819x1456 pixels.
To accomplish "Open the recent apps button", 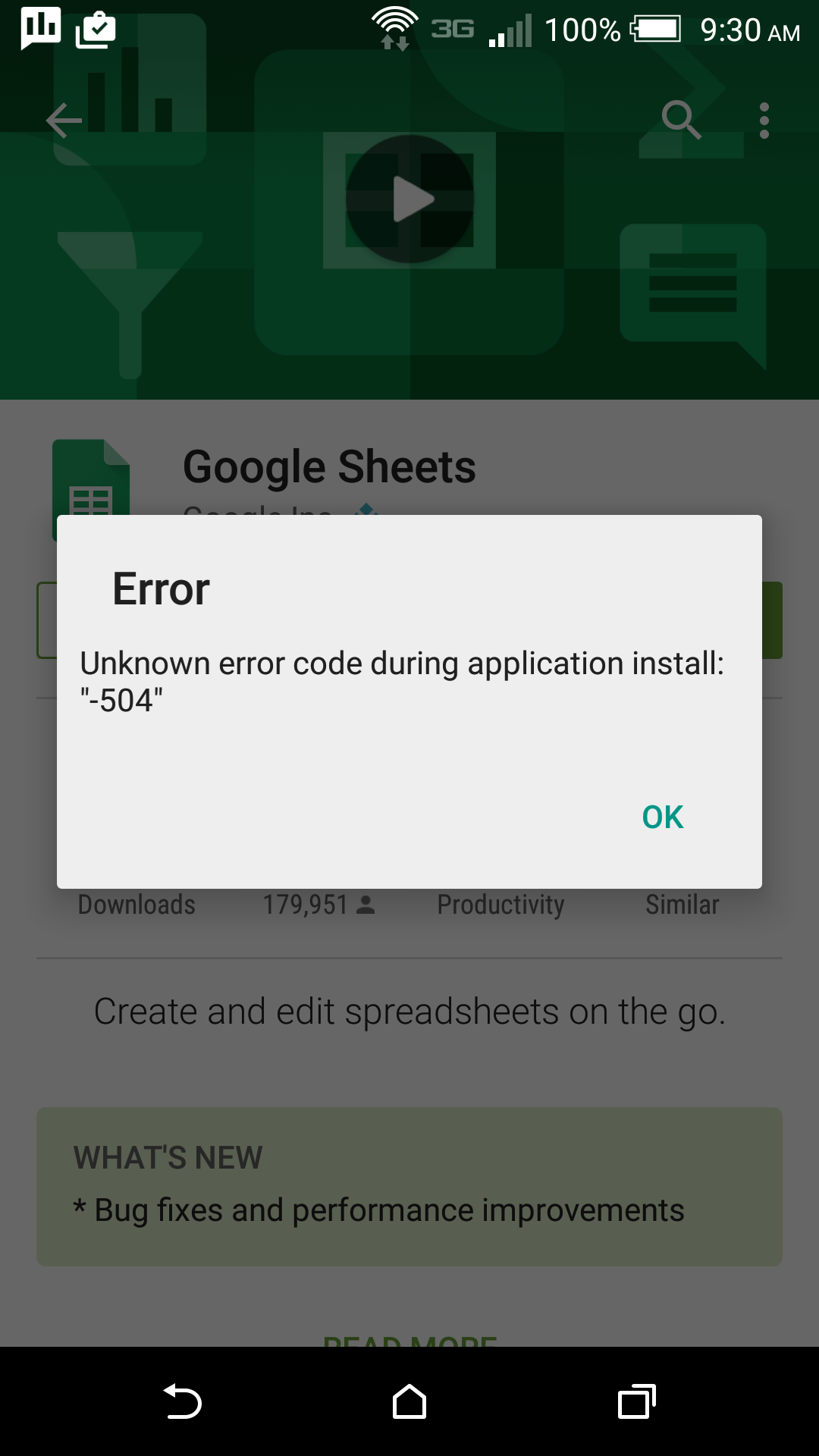I will pyautogui.click(x=636, y=1401).
